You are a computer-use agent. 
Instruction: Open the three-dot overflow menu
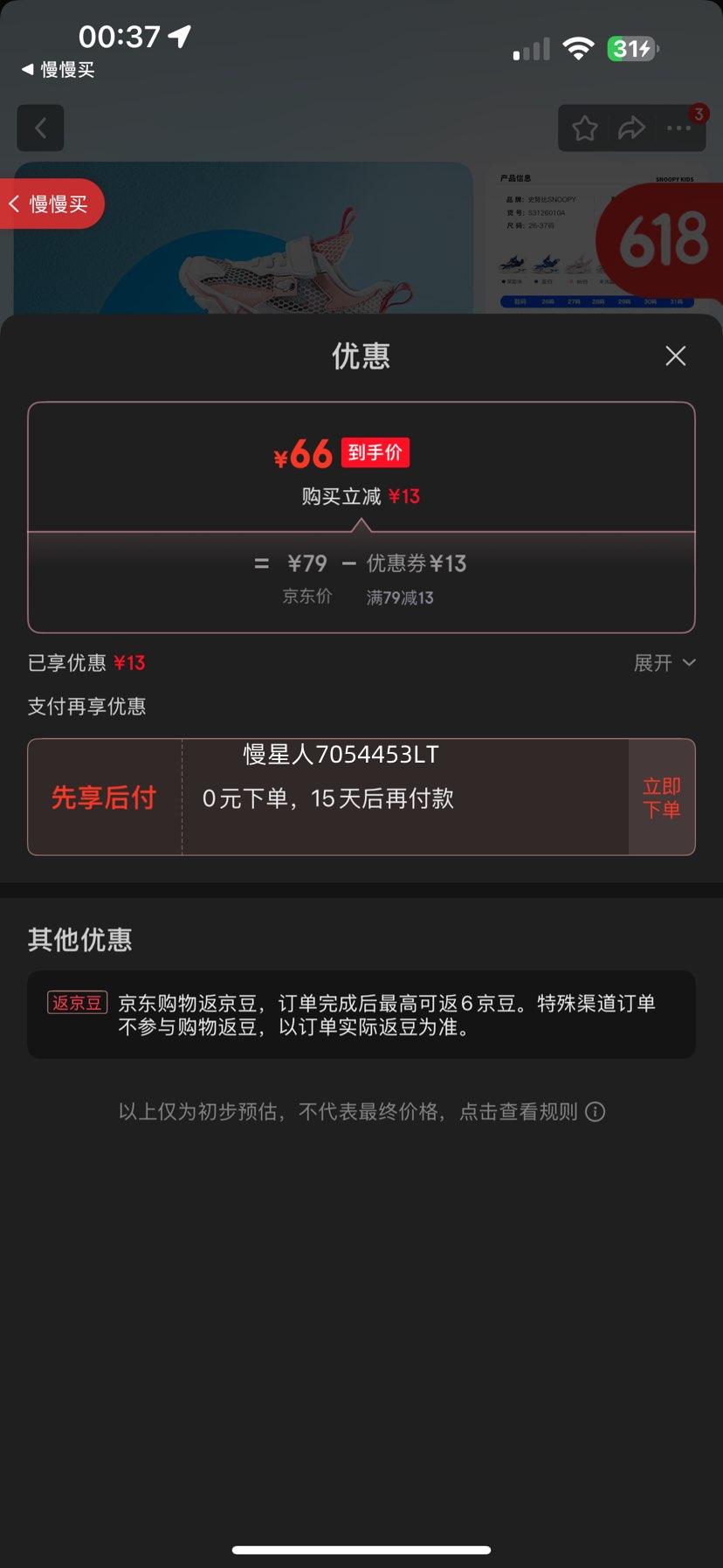[679, 128]
